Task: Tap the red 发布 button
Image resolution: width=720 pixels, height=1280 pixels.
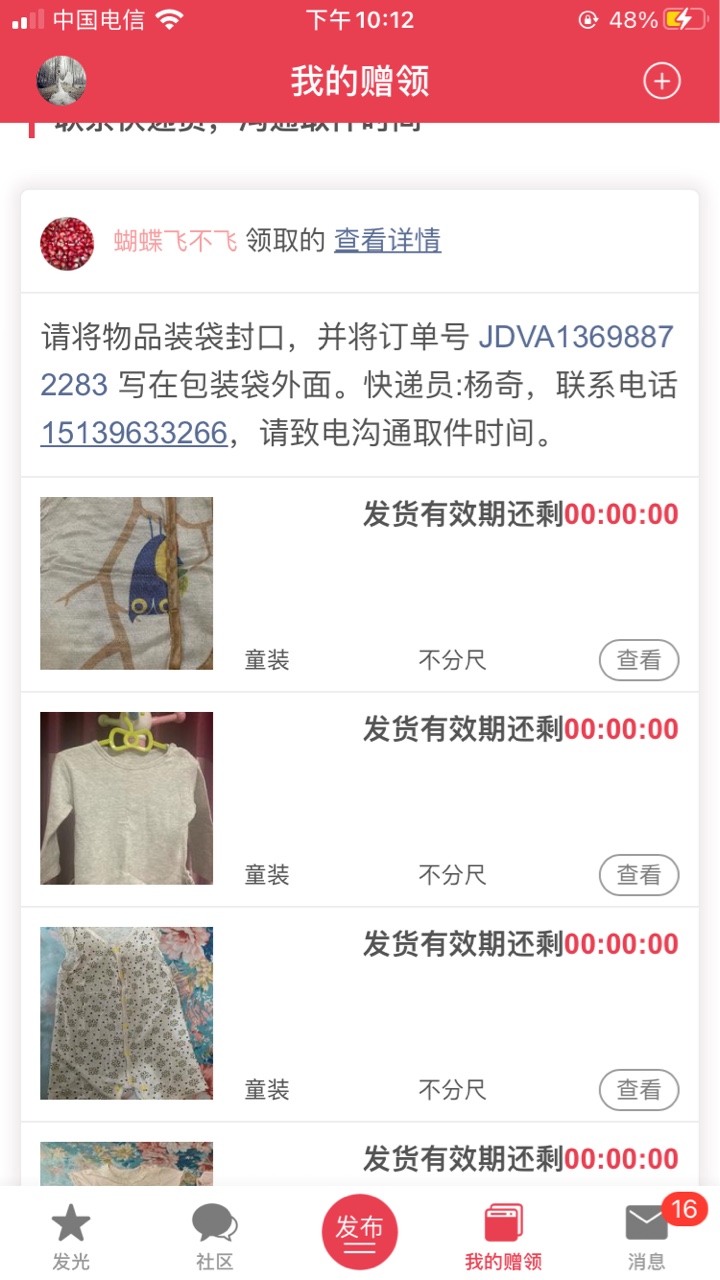Action: [360, 1231]
